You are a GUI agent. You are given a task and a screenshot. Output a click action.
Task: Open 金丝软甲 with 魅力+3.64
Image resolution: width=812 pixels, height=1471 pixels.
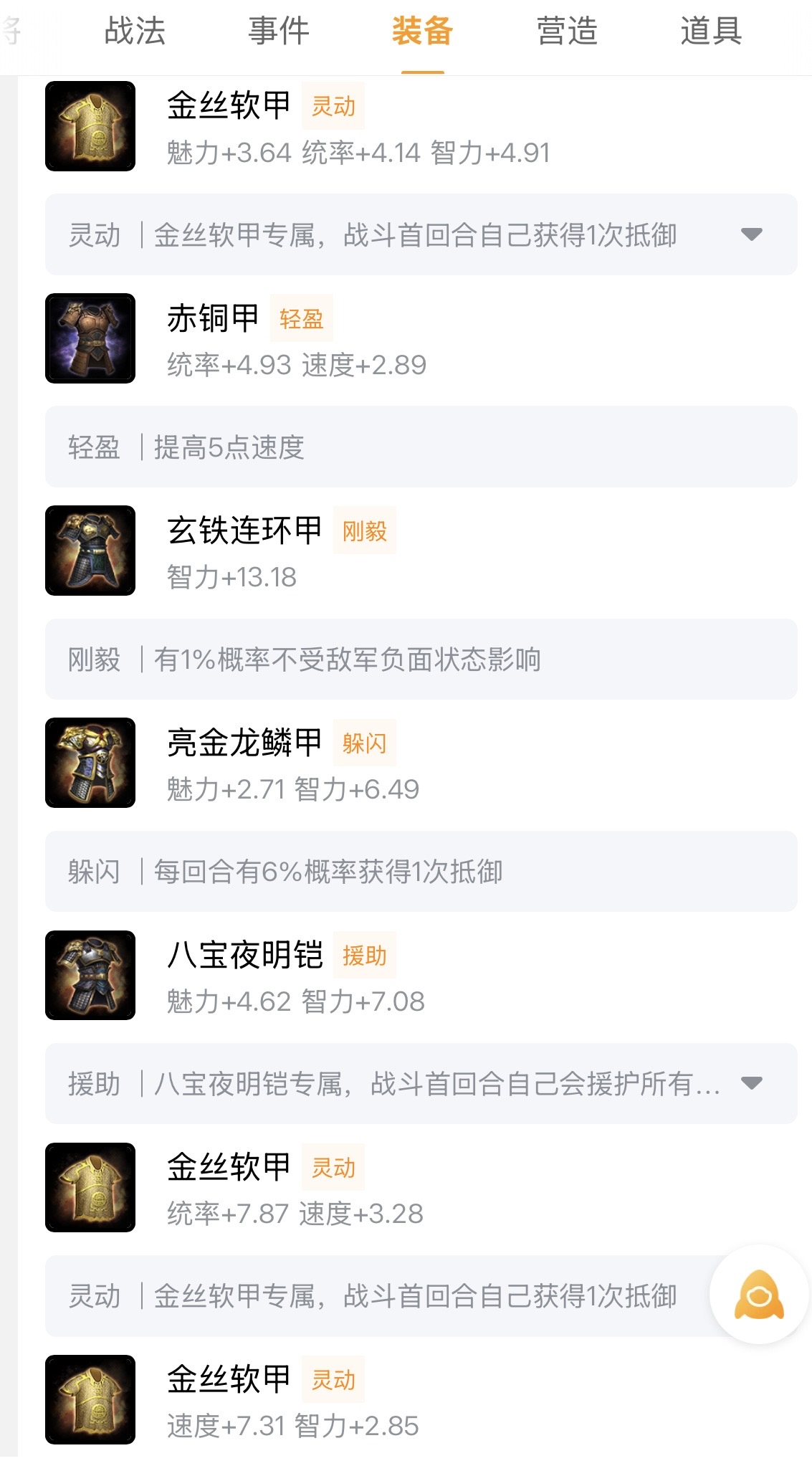click(228, 107)
